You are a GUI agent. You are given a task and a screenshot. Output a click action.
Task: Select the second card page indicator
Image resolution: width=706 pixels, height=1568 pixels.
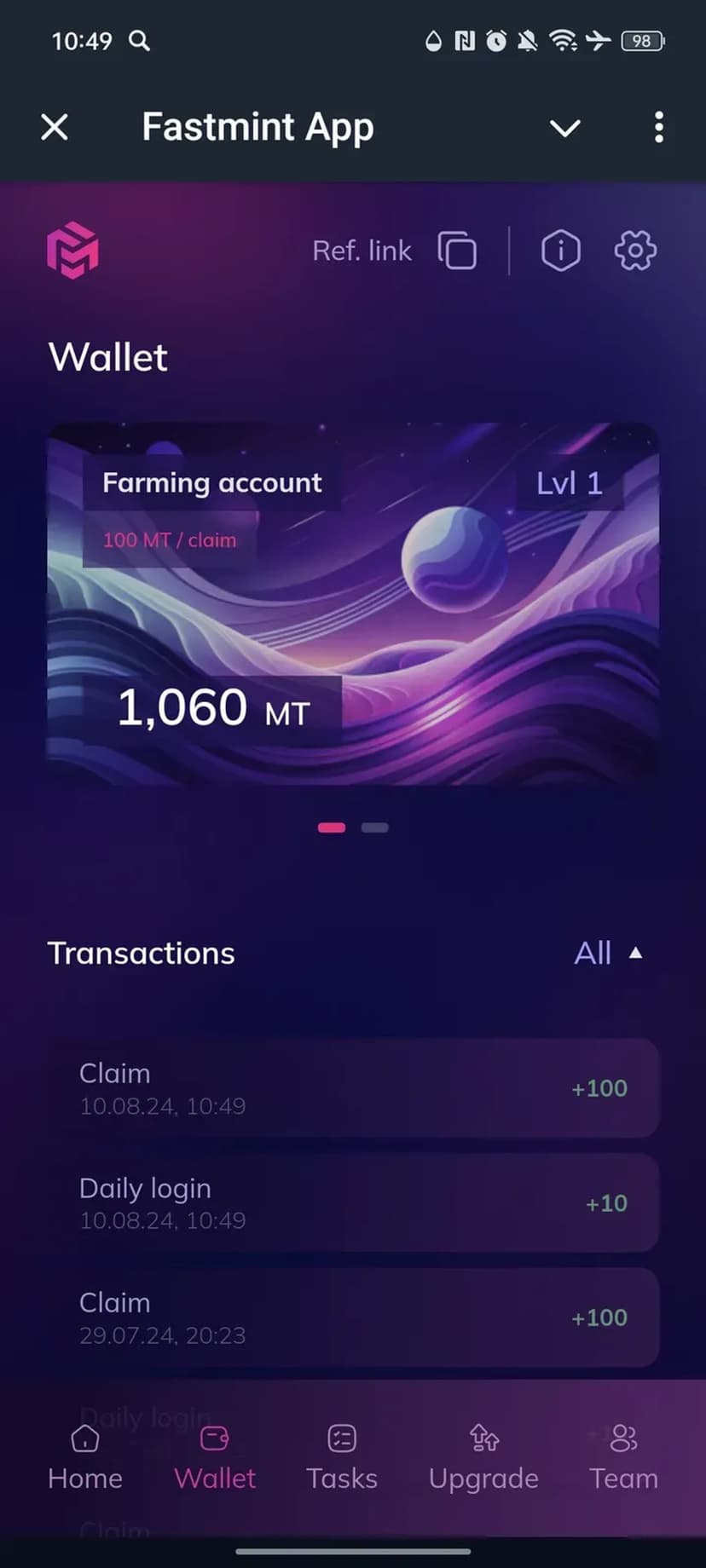[374, 827]
